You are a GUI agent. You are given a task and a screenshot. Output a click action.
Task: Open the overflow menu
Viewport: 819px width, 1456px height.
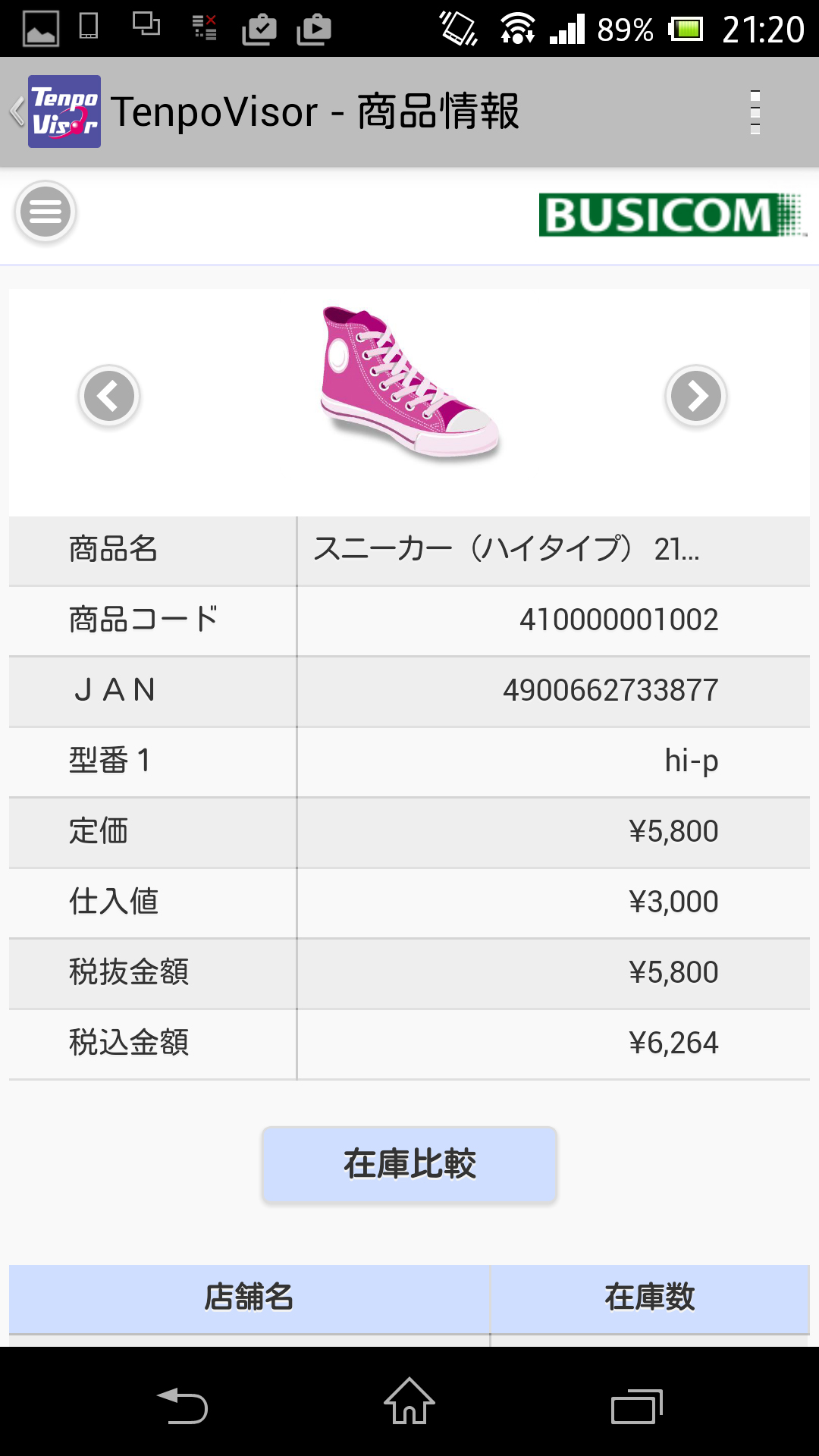click(755, 112)
